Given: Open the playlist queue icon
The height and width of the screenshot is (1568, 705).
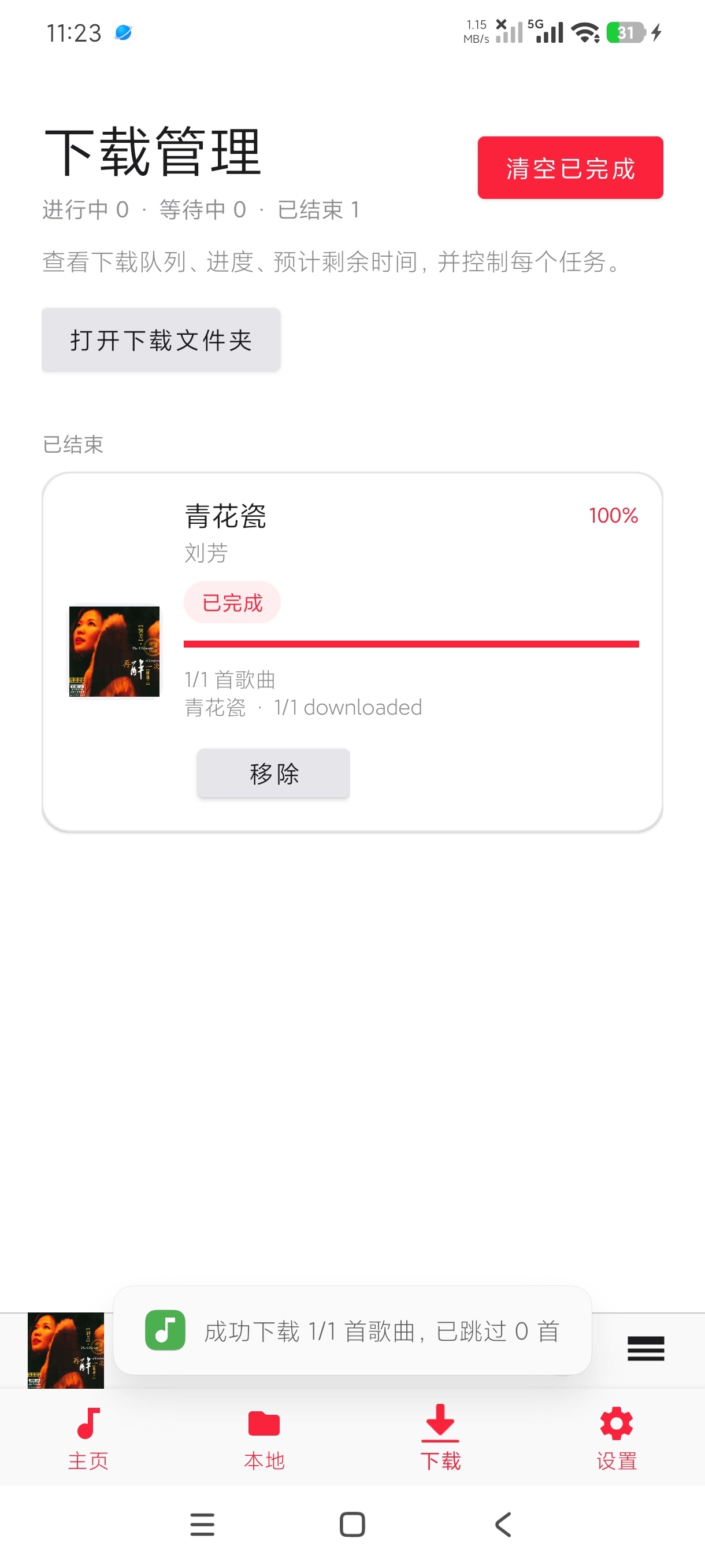Looking at the screenshot, I should coord(645,1349).
